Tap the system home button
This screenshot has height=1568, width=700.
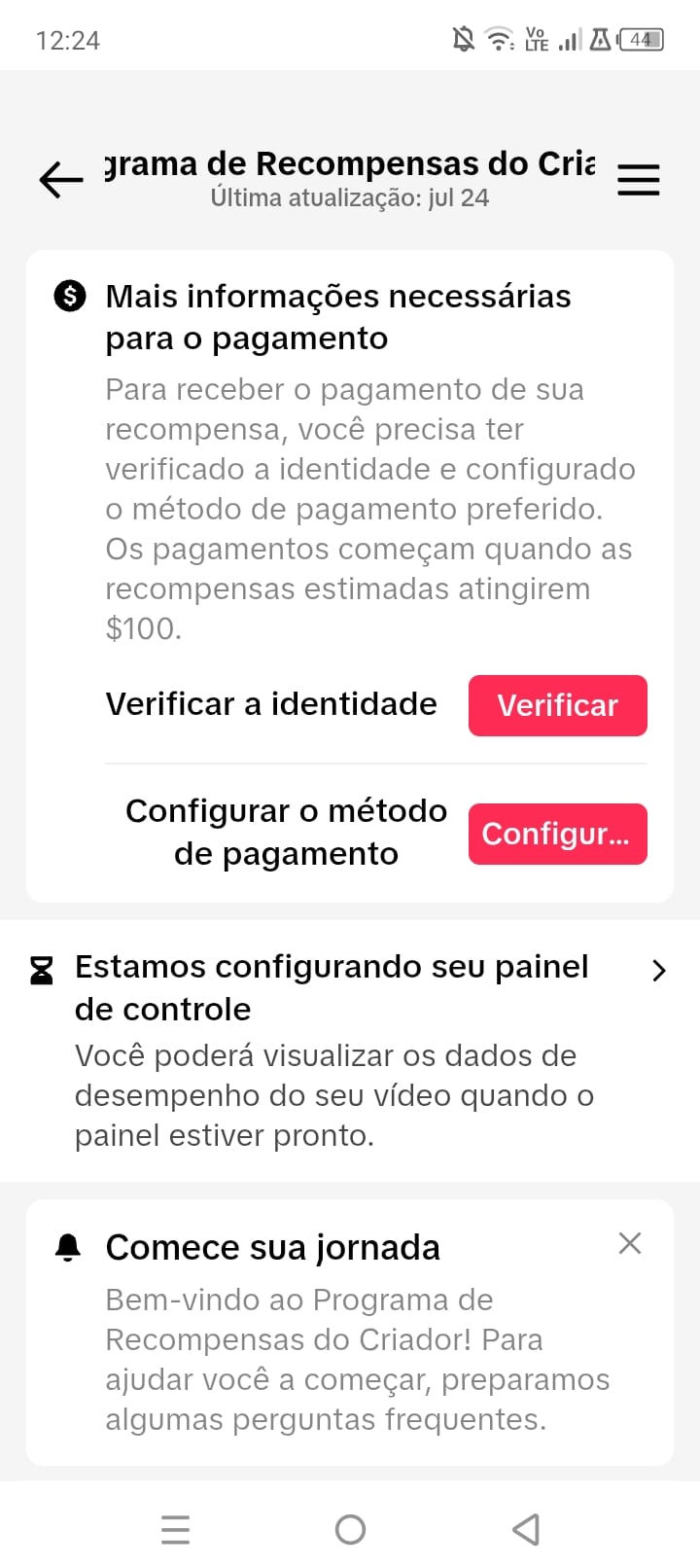point(350,1529)
